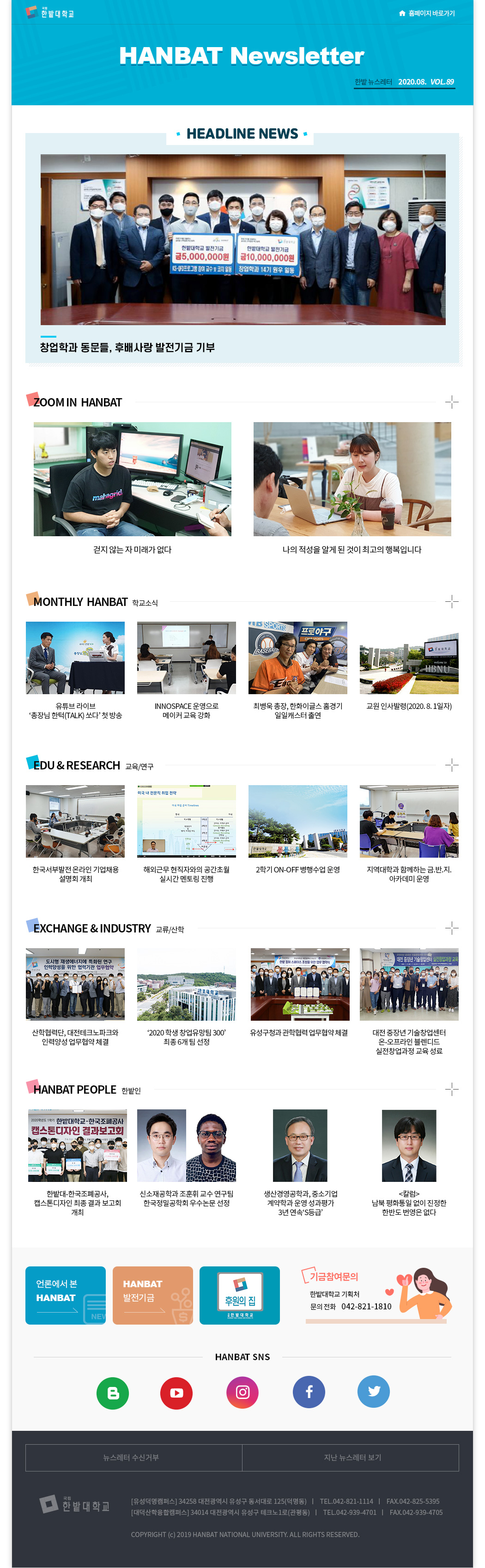The image size is (485, 1568).
Task: Open HANBAT 발전기금 banner
Action: 153,1296
